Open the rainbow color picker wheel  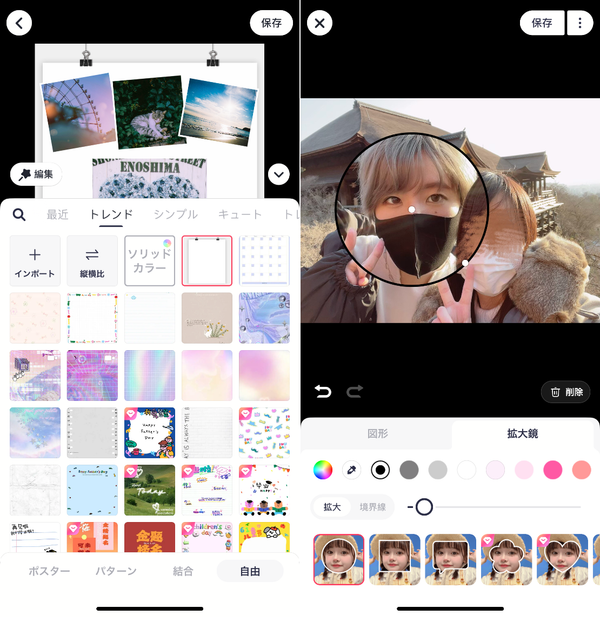pyautogui.click(x=323, y=470)
